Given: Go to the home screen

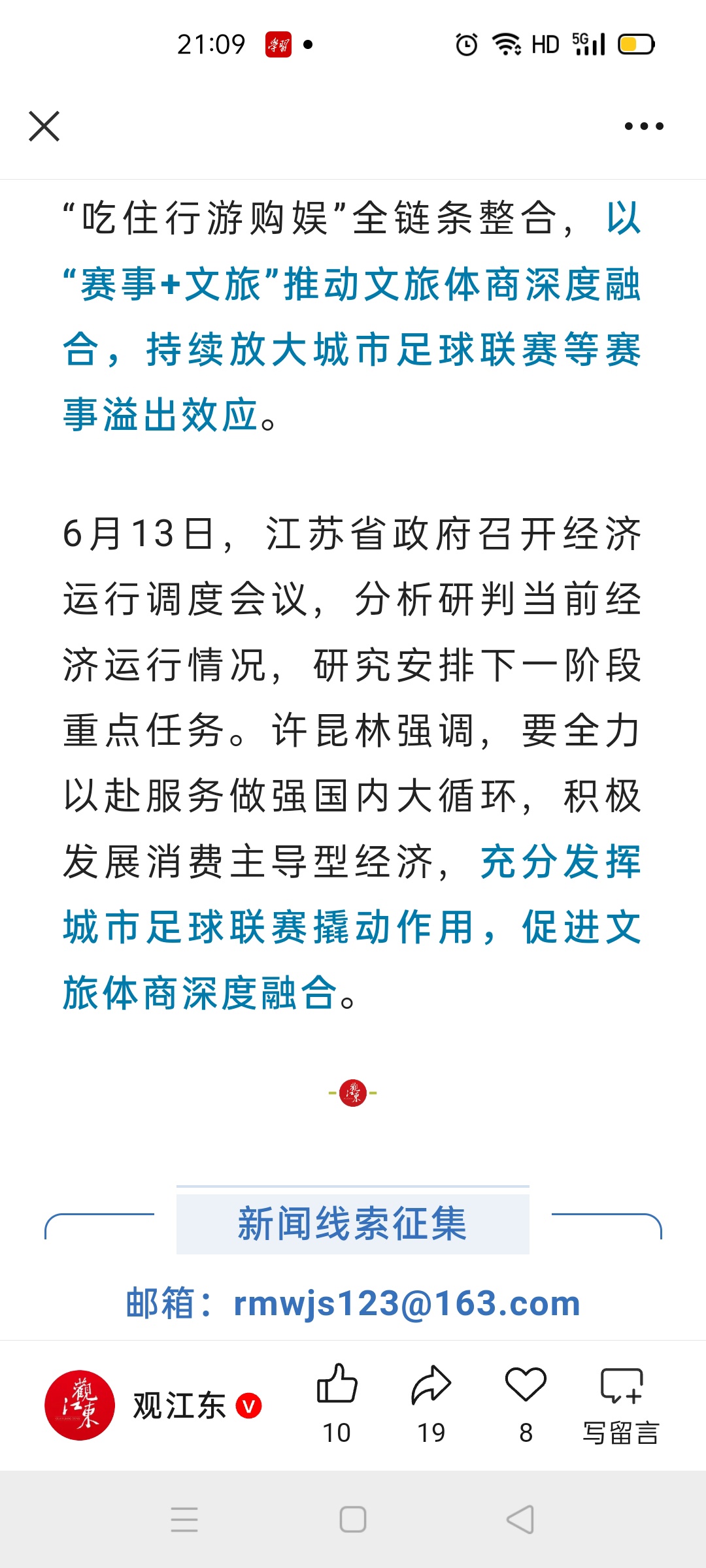Looking at the screenshot, I should (353, 1520).
